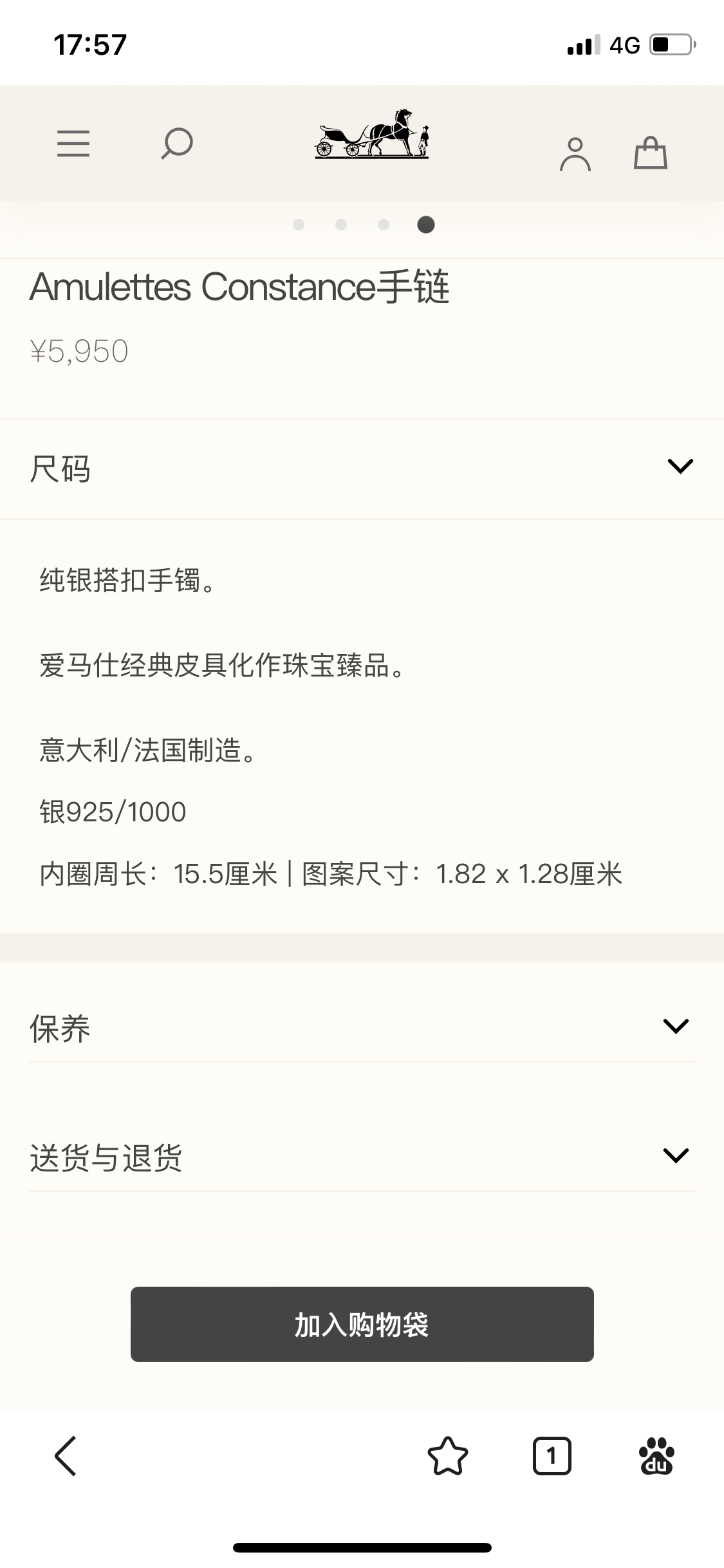724x1568 pixels.
Task: Select the first image indicator dot
Action: 299,225
